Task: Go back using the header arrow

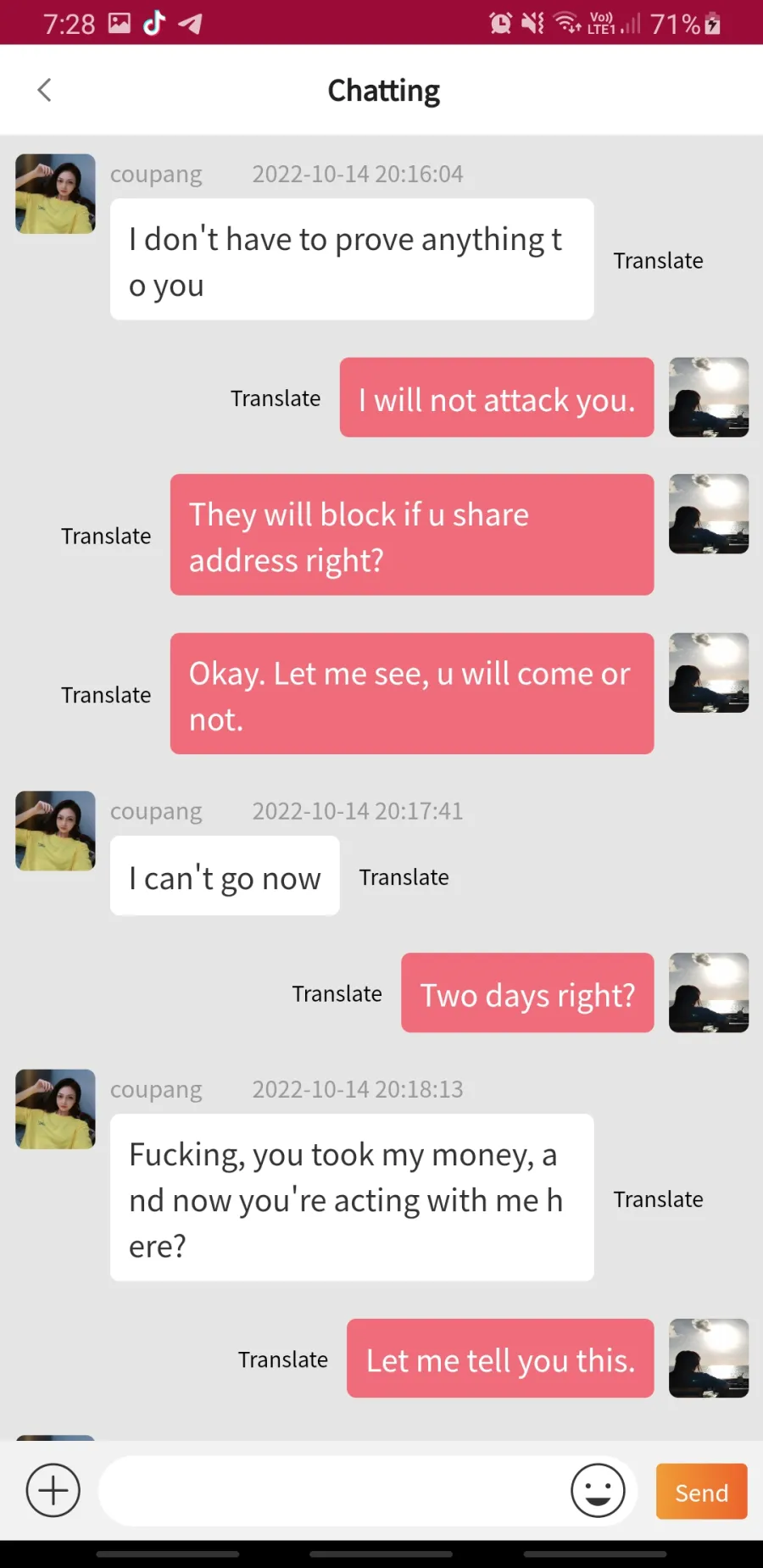Action: pos(45,90)
